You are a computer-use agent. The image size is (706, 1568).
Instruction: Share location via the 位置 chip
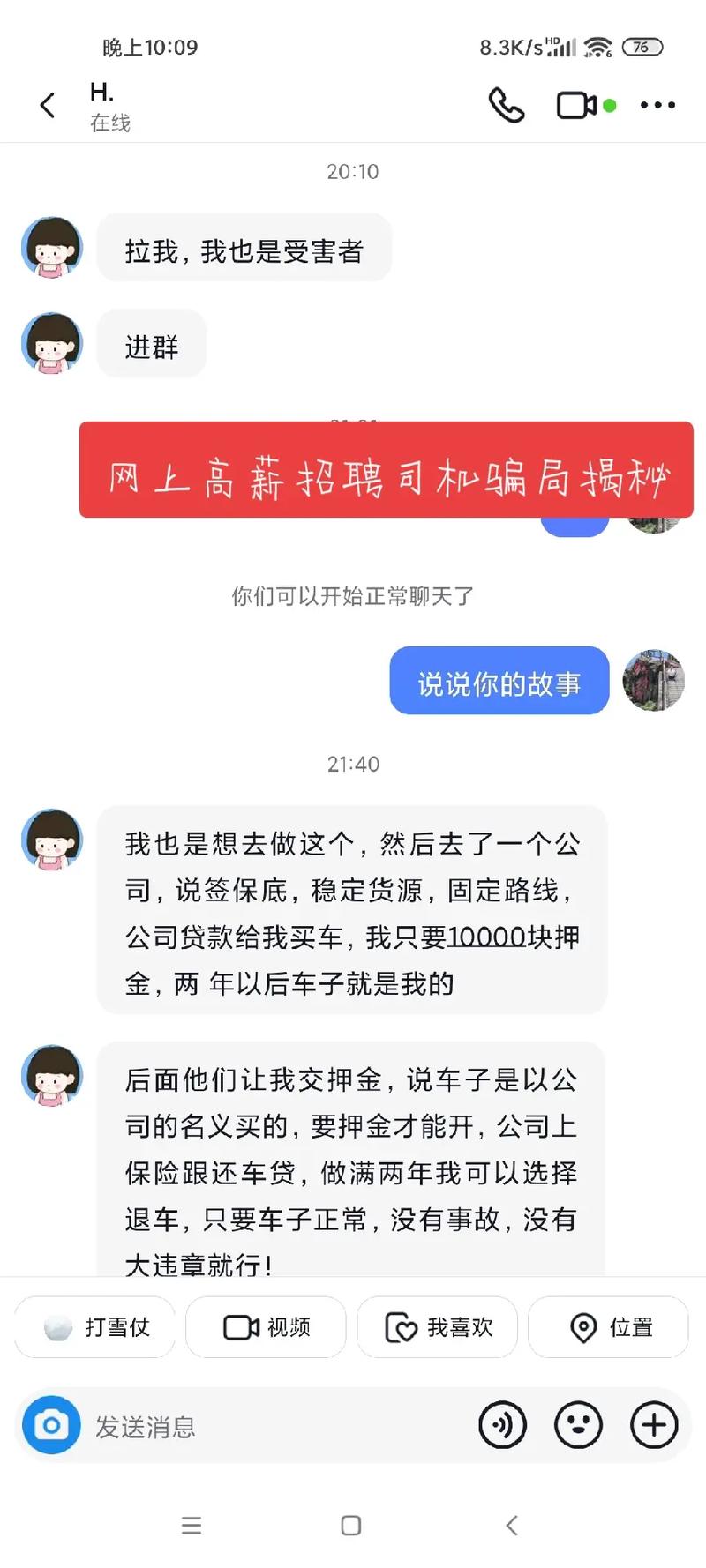[609, 1326]
